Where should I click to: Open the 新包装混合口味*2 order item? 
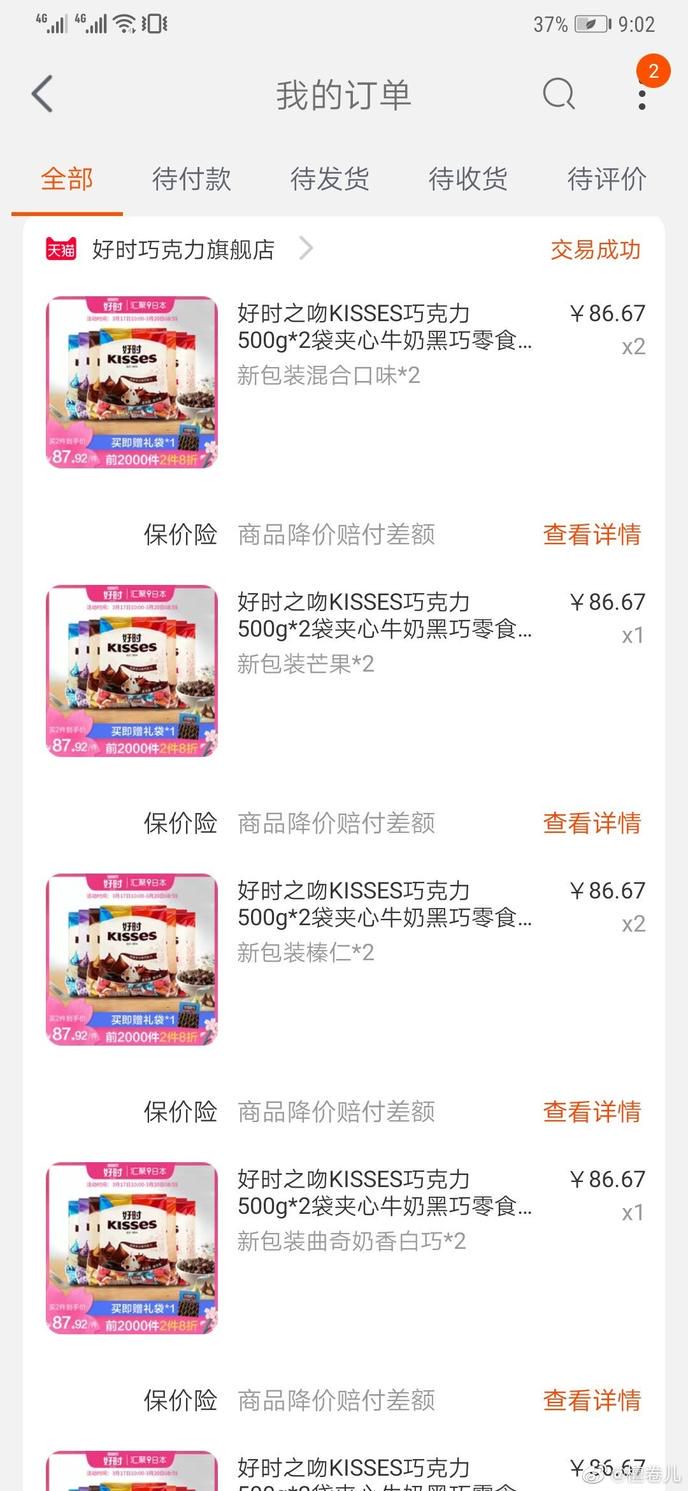(344, 382)
